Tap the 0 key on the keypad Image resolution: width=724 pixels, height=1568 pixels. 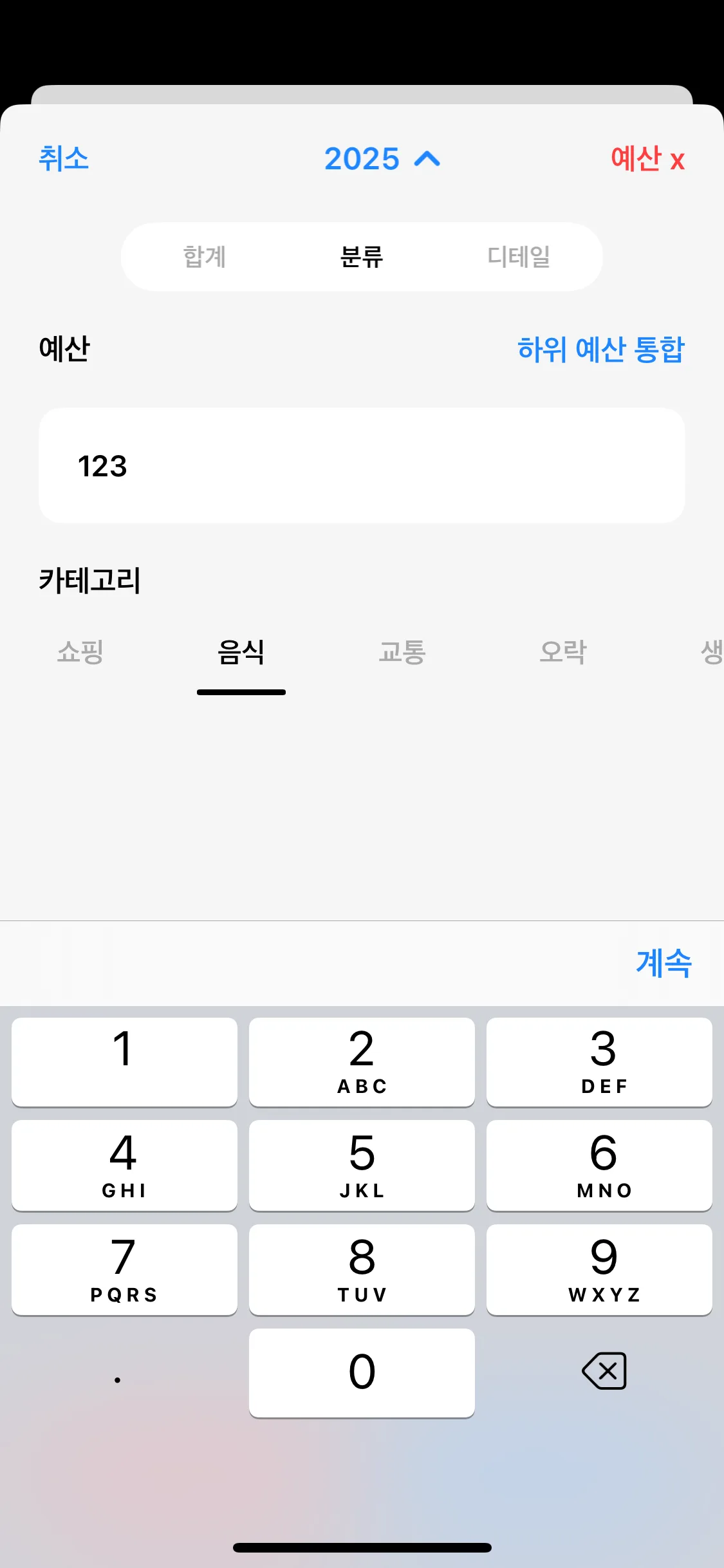click(361, 1372)
